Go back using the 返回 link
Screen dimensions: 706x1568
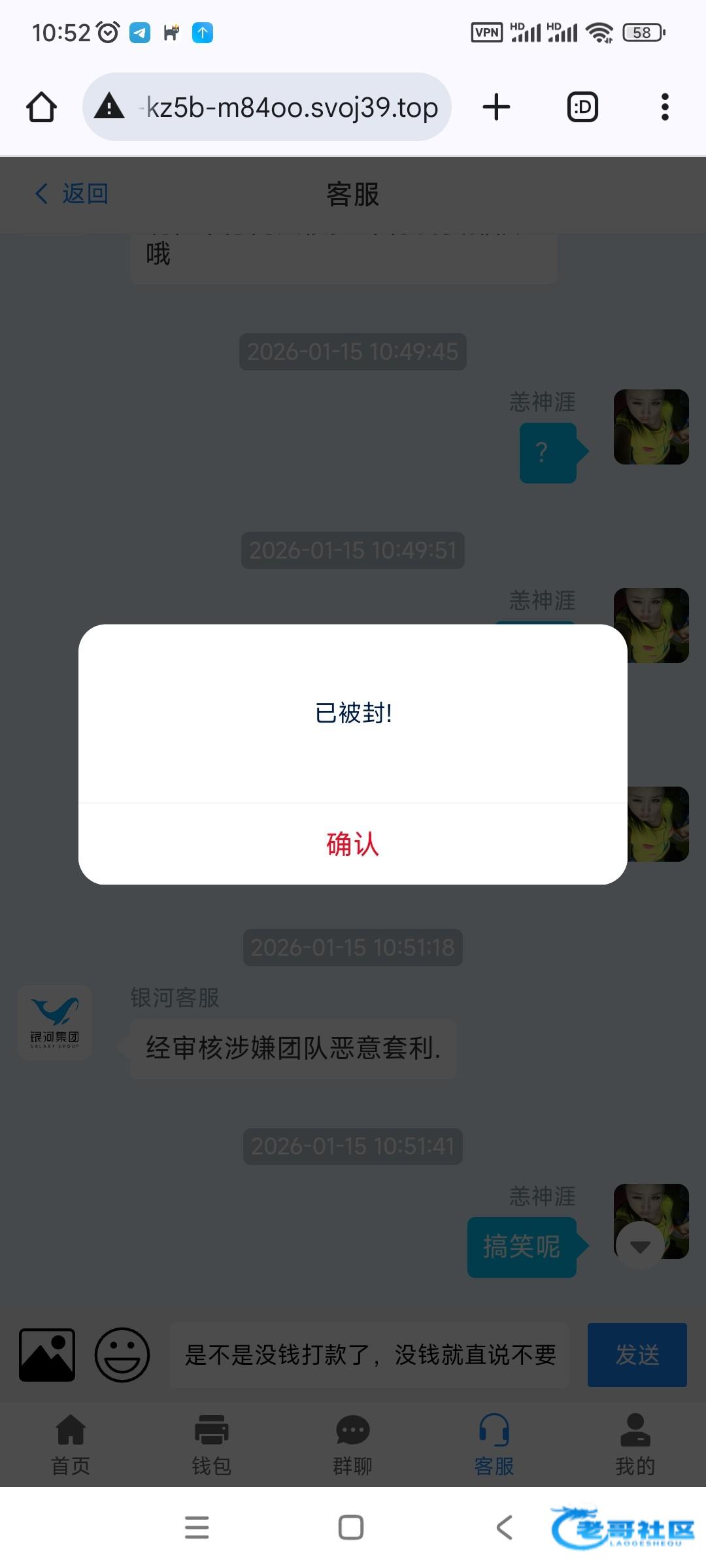pyautogui.click(x=72, y=193)
